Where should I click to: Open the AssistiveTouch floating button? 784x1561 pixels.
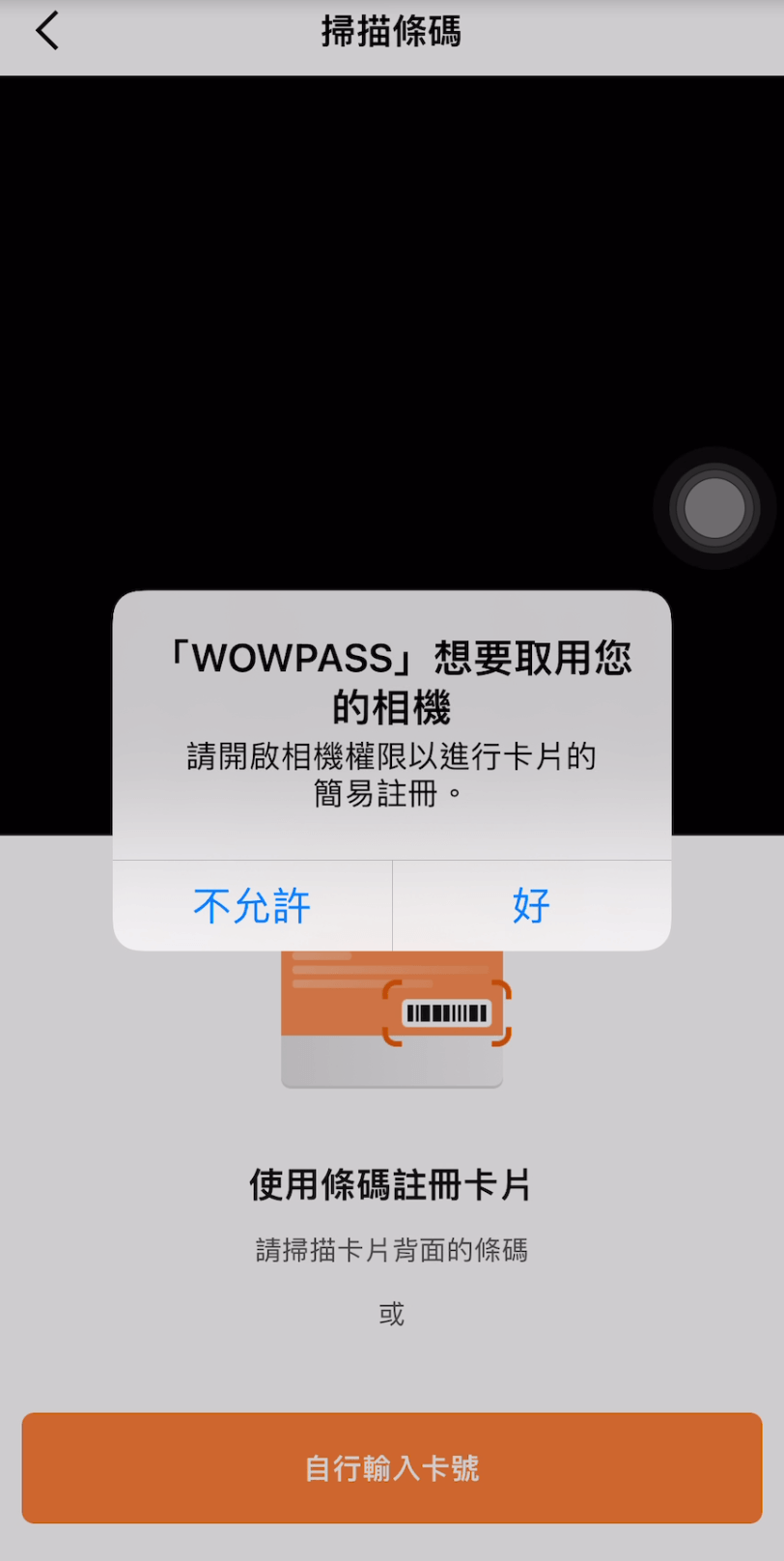click(x=714, y=508)
